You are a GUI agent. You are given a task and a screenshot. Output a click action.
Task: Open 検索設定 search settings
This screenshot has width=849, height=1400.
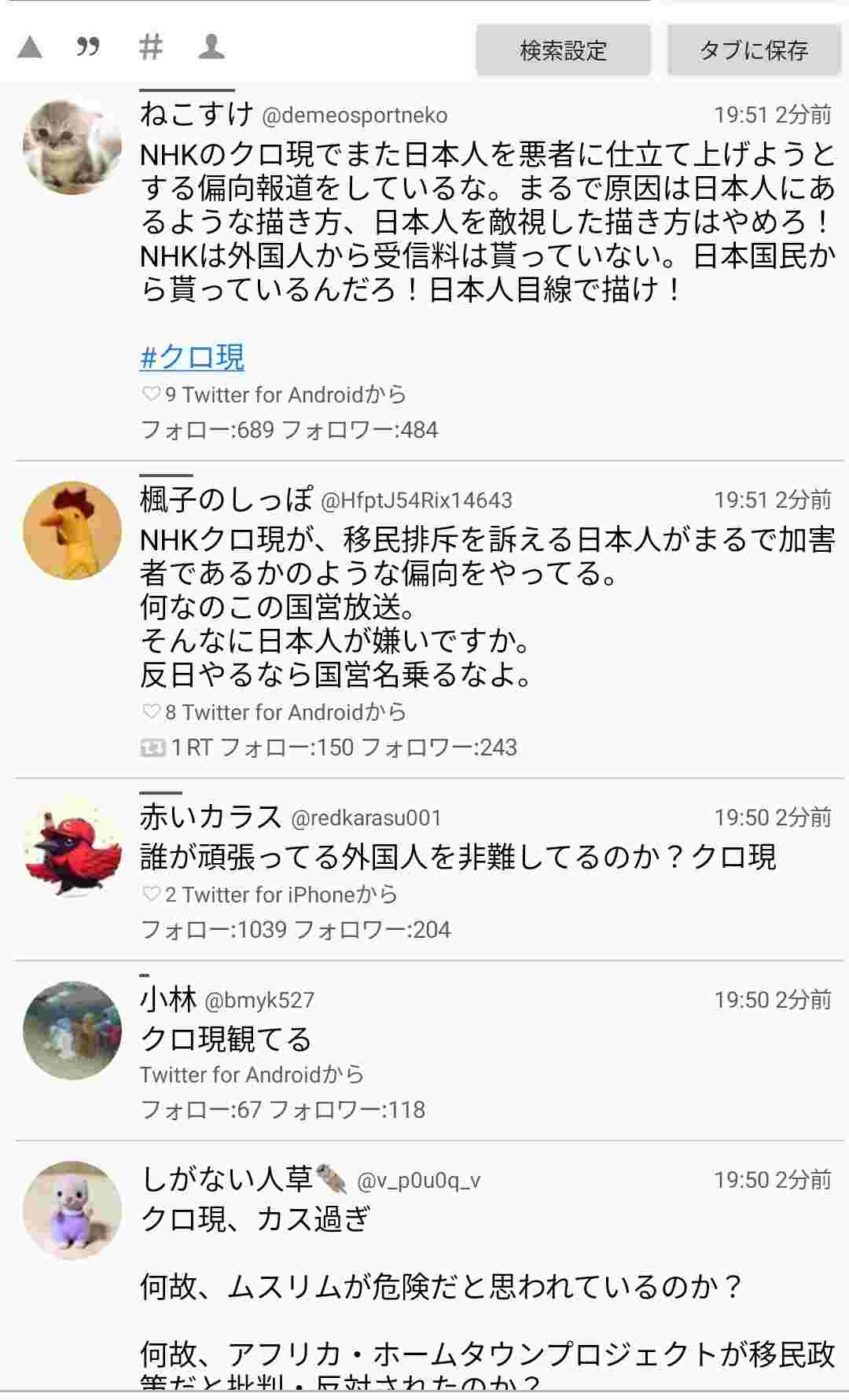point(563,50)
